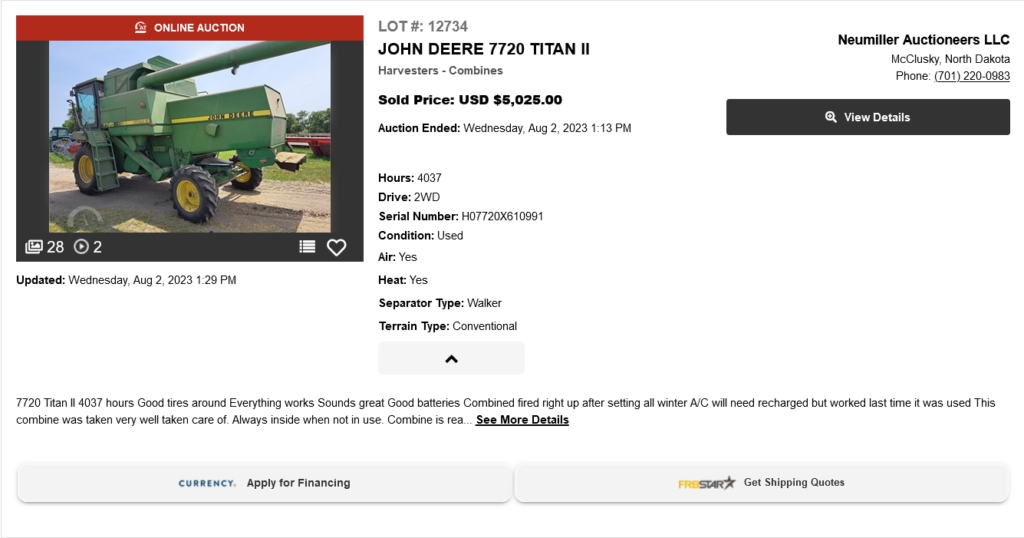The height and width of the screenshot is (538, 1024).
Task: Open the list view icon on photo
Action: (307, 247)
